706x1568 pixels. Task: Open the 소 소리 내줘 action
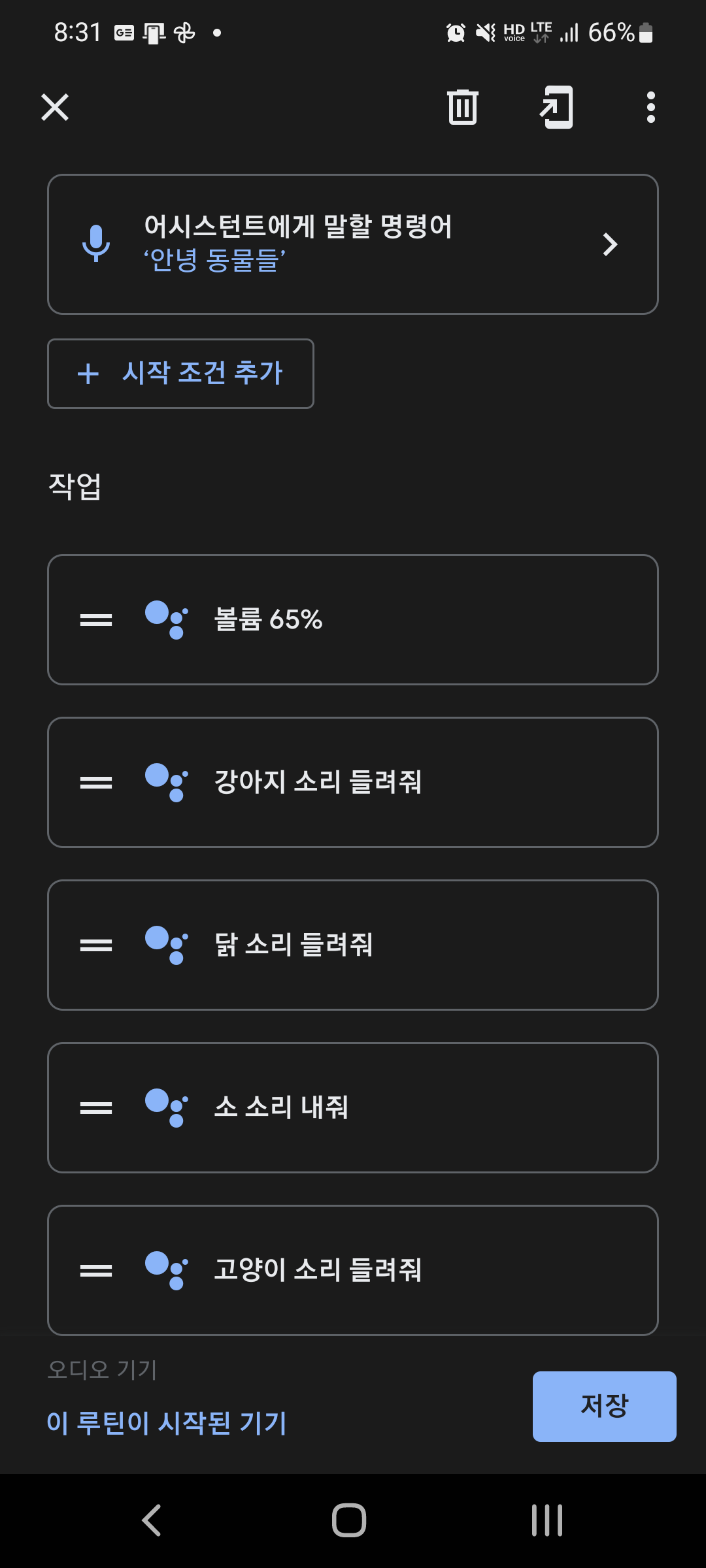[x=353, y=1107]
